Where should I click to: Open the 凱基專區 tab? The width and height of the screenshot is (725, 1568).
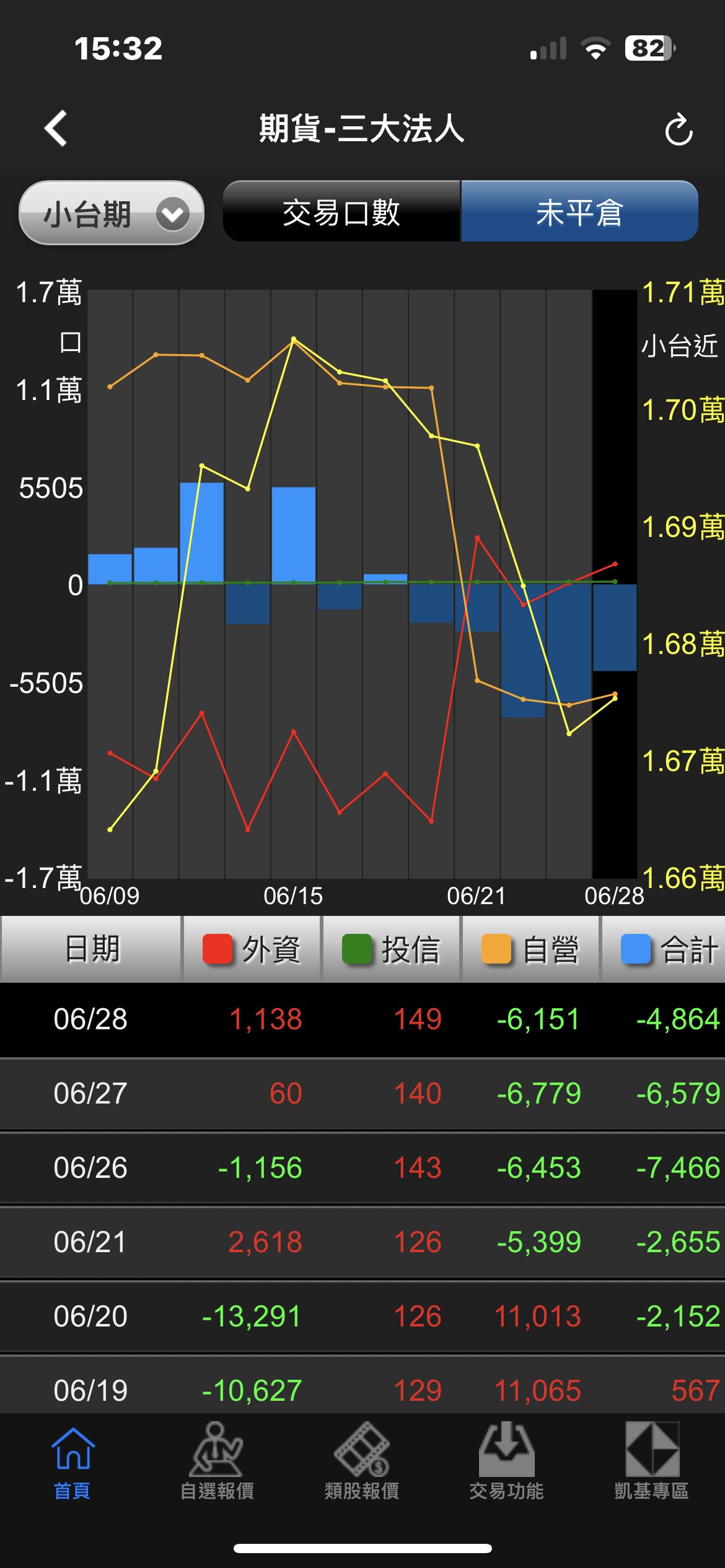[651, 1461]
